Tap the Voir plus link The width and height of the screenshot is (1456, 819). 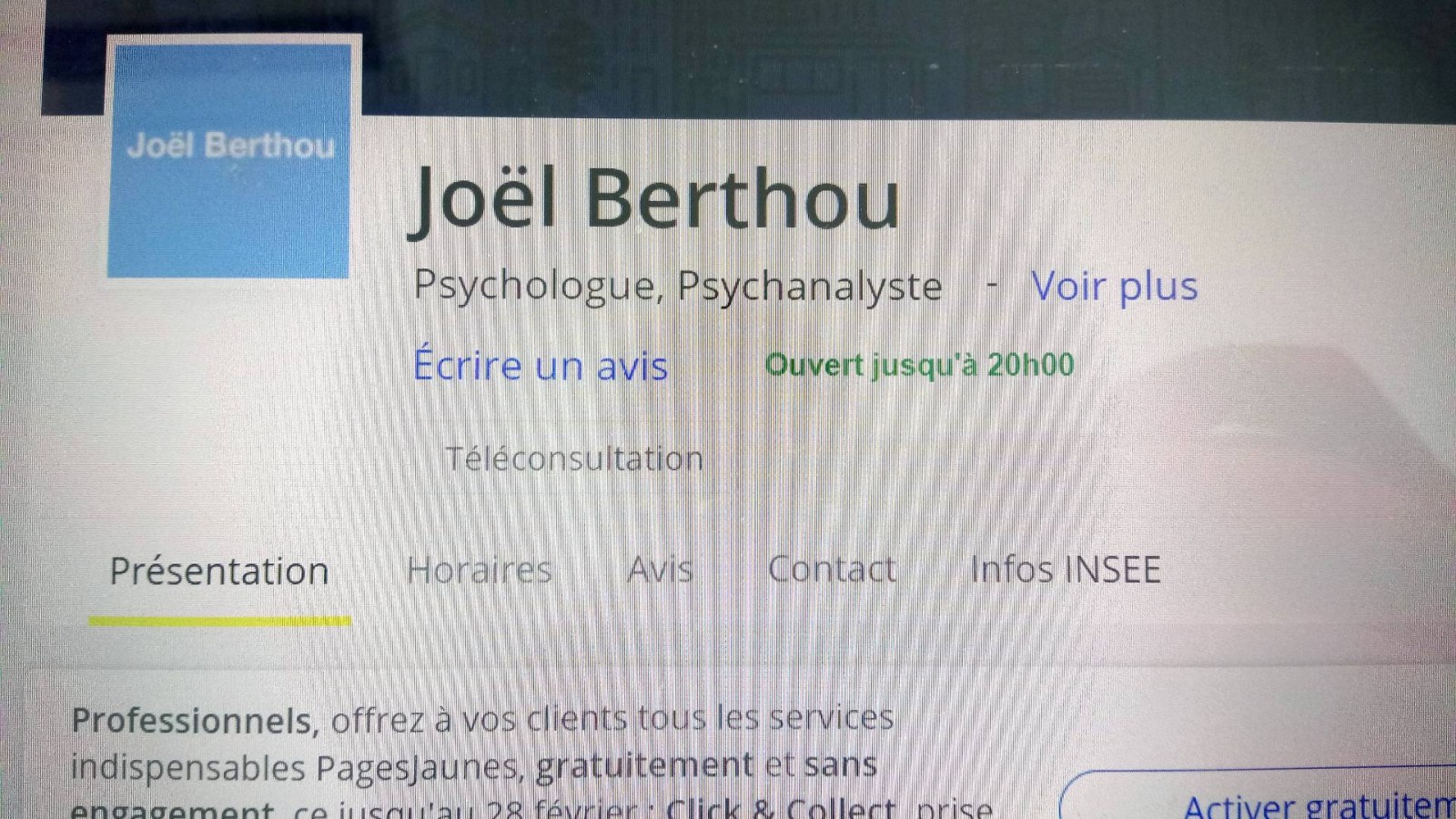1114,287
